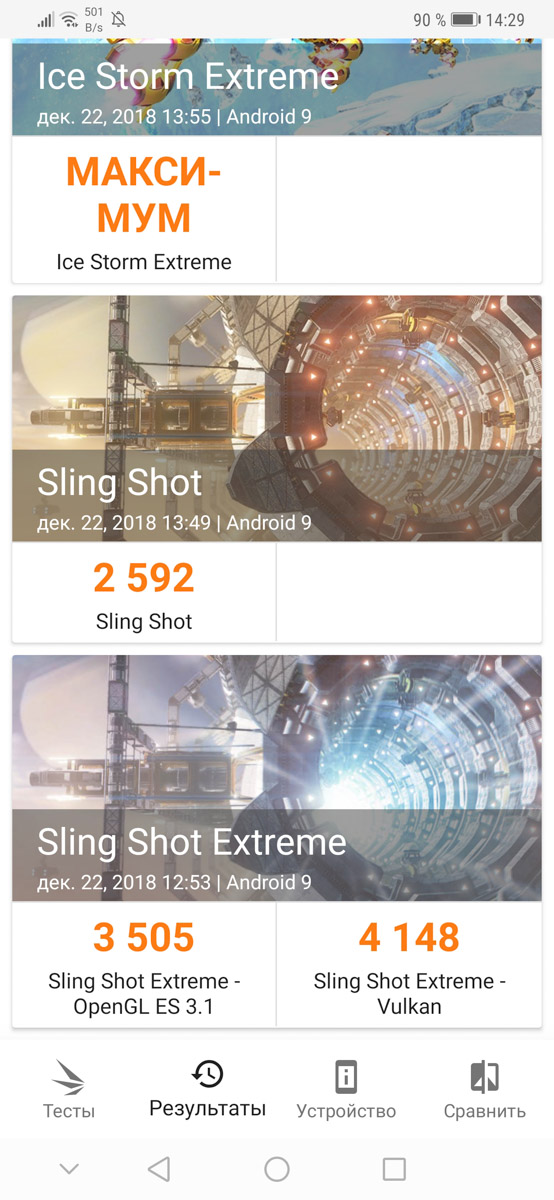Switch to the Тесты tab
The width and height of the screenshot is (554, 1200).
click(x=69, y=1090)
